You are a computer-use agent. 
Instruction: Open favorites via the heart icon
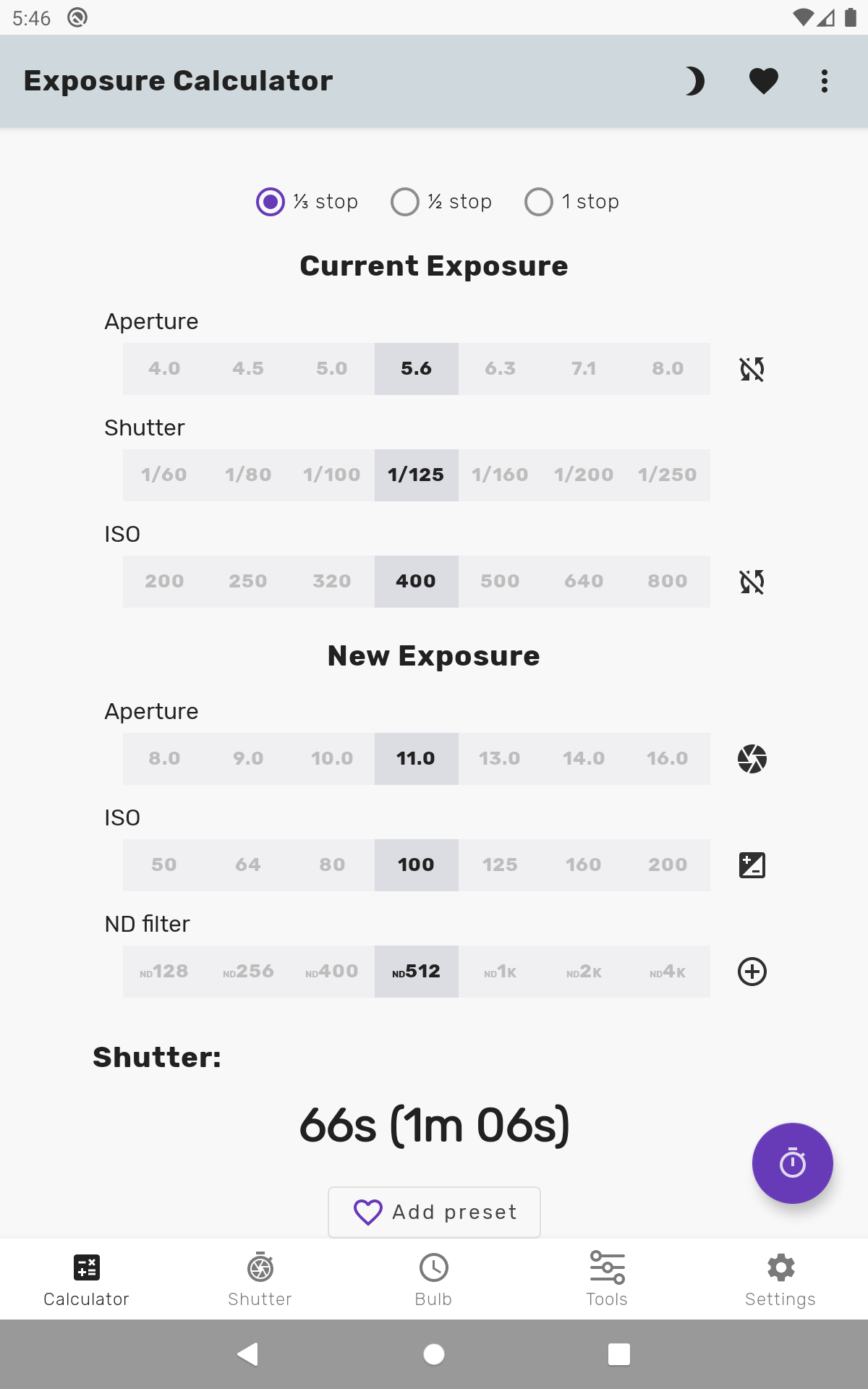pos(763,81)
